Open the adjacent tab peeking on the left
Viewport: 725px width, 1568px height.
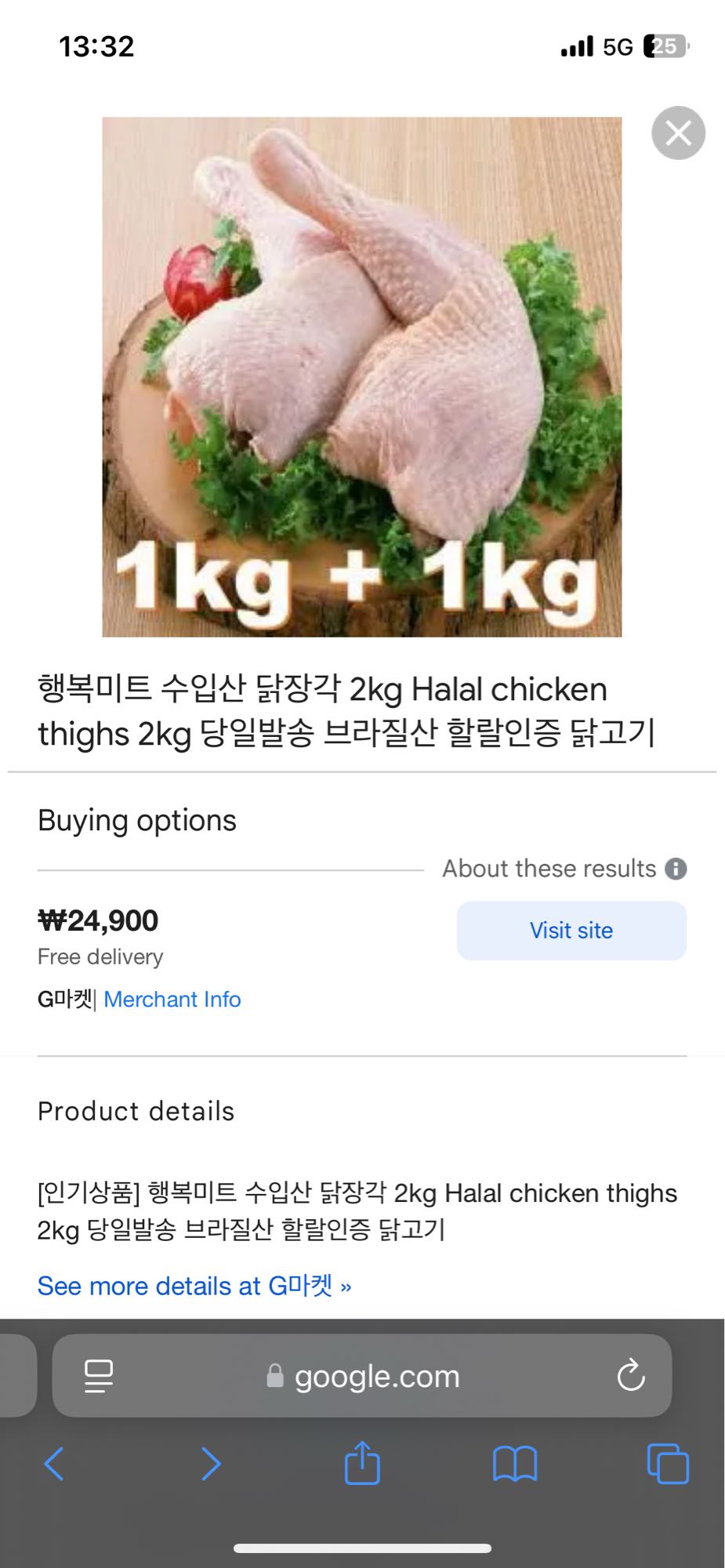(16, 1374)
